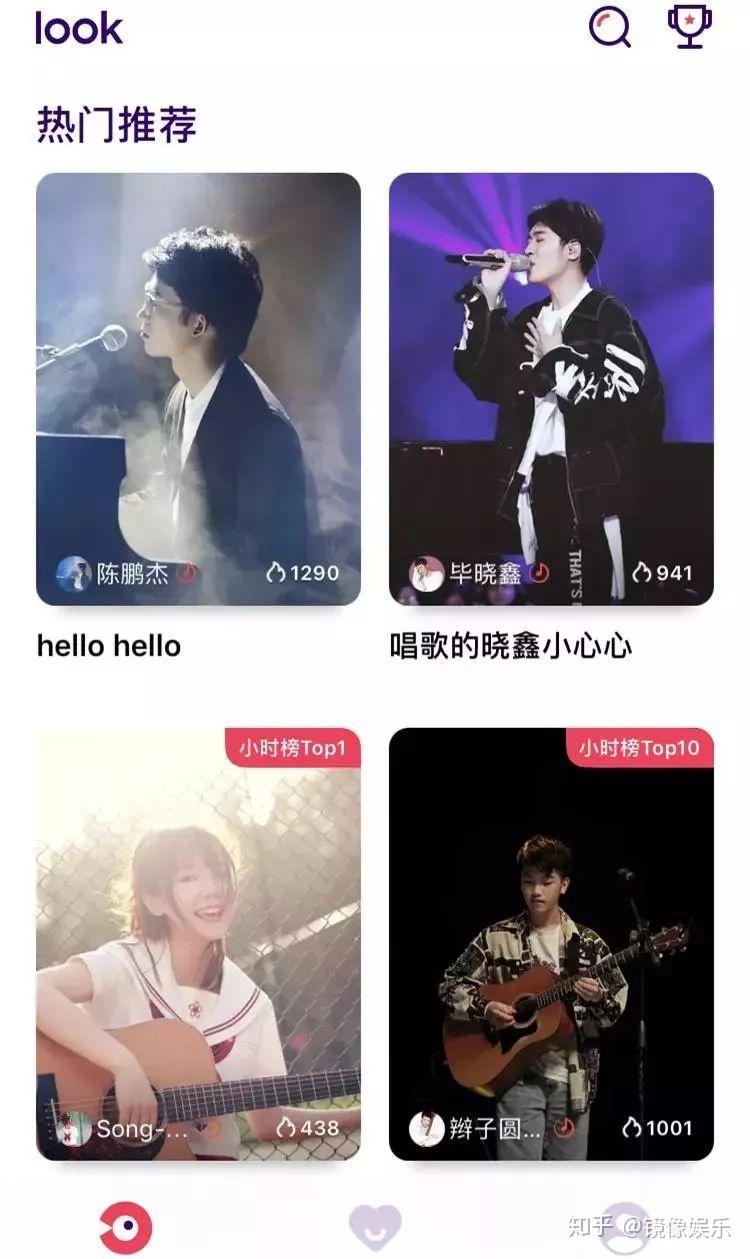Open the search icon

[x=610, y=27]
